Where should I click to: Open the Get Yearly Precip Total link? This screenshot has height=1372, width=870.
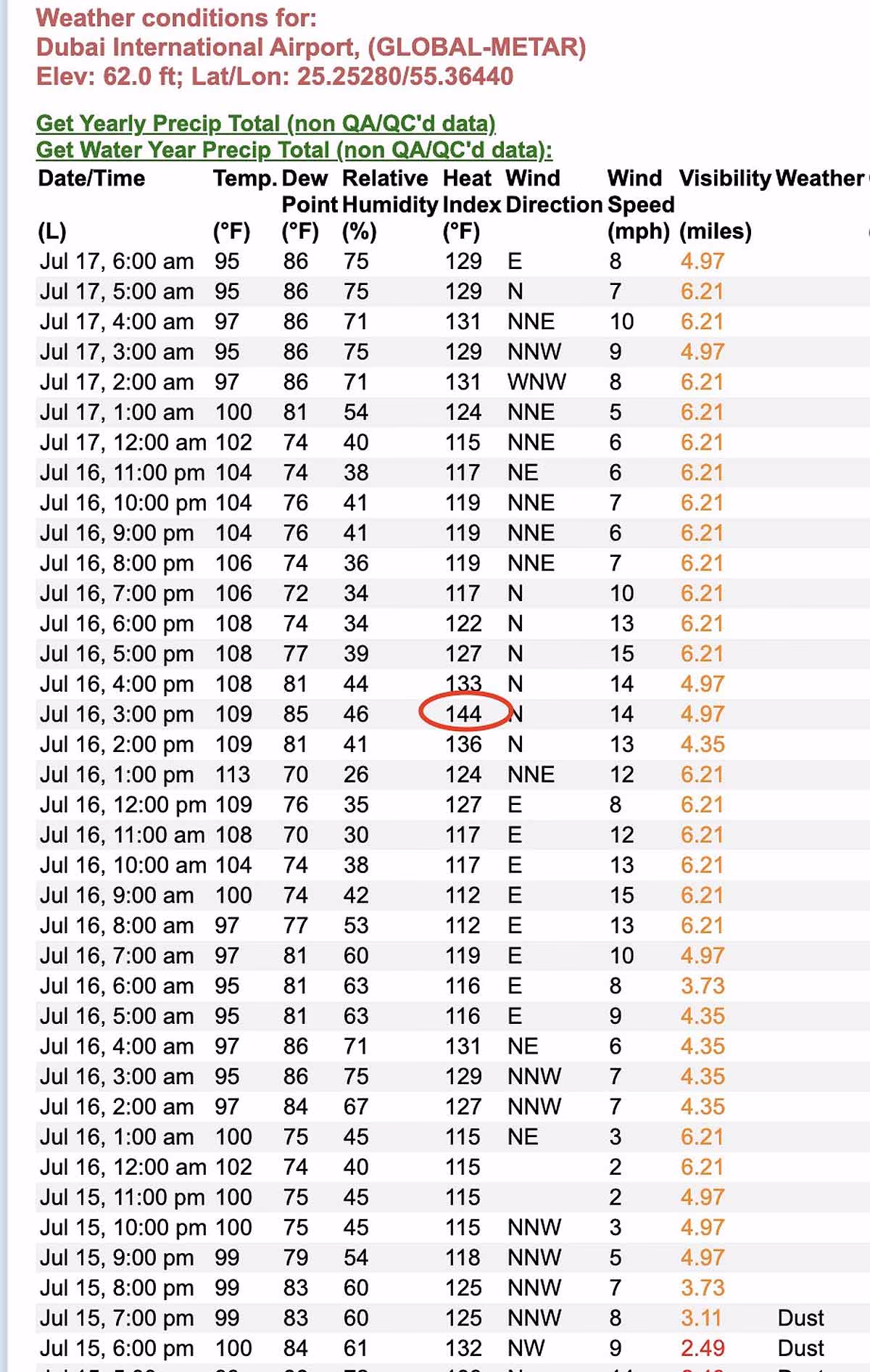[x=265, y=123]
